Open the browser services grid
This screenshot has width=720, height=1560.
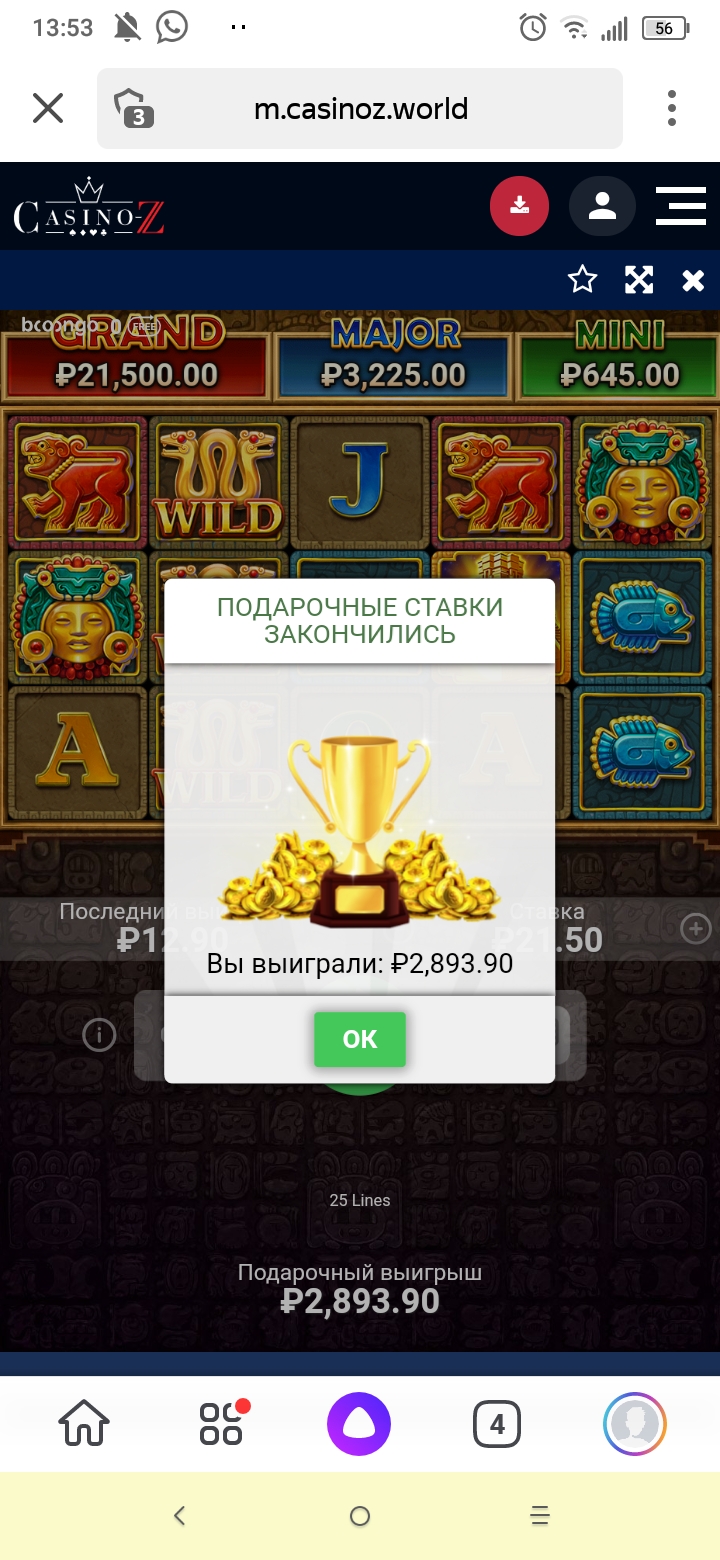pos(222,1423)
